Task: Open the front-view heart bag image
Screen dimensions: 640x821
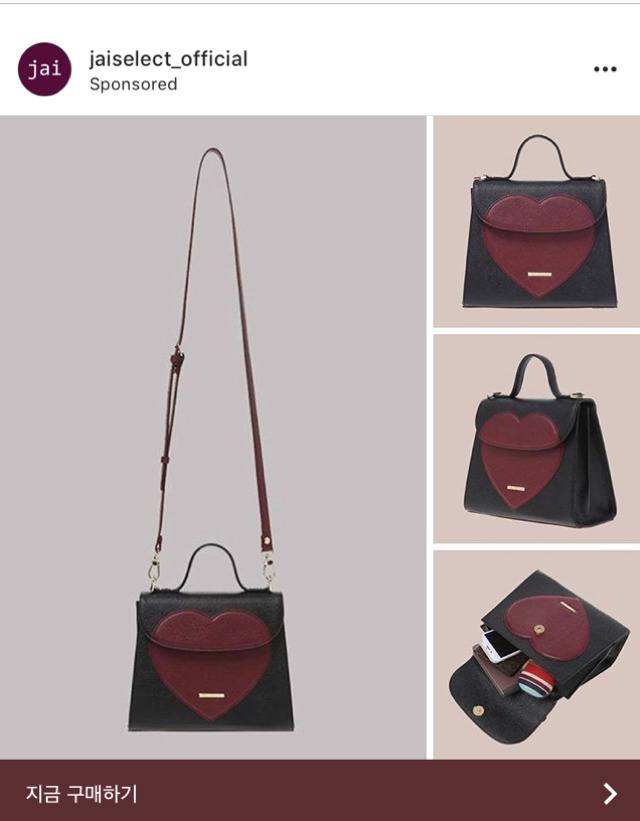Action: [x=536, y=222]
